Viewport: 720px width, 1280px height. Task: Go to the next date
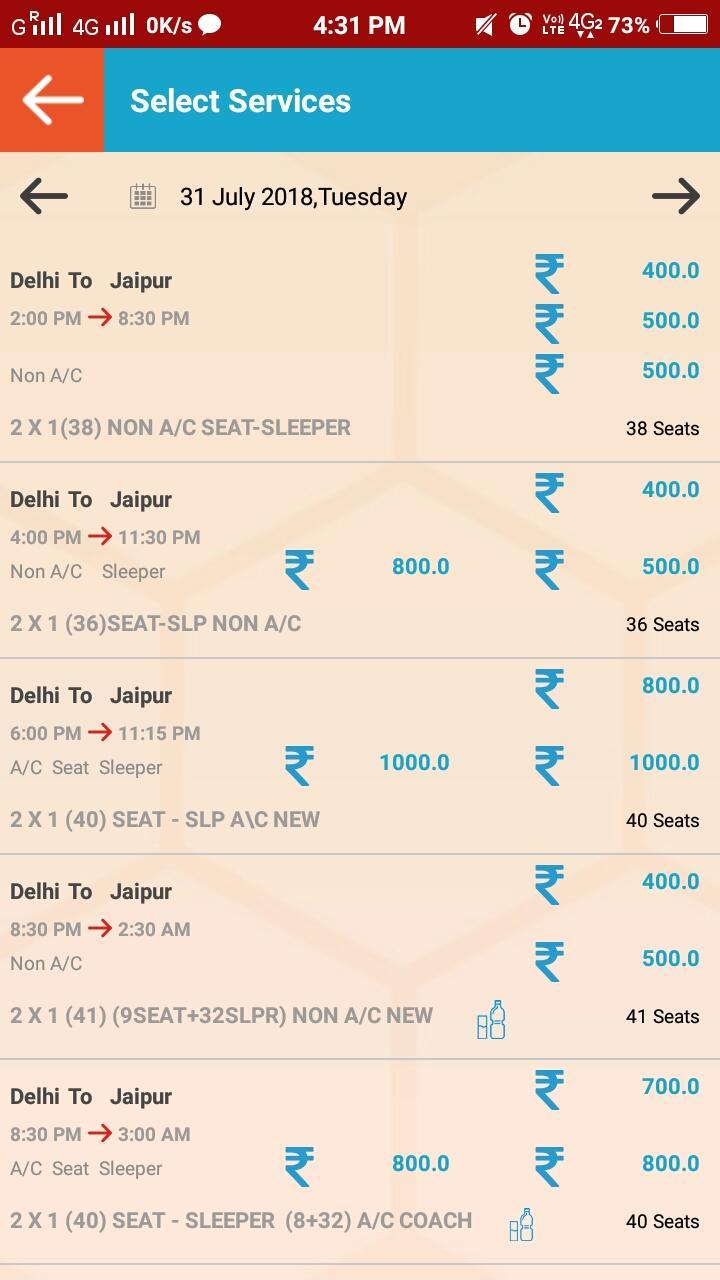(x=675, y=196)
